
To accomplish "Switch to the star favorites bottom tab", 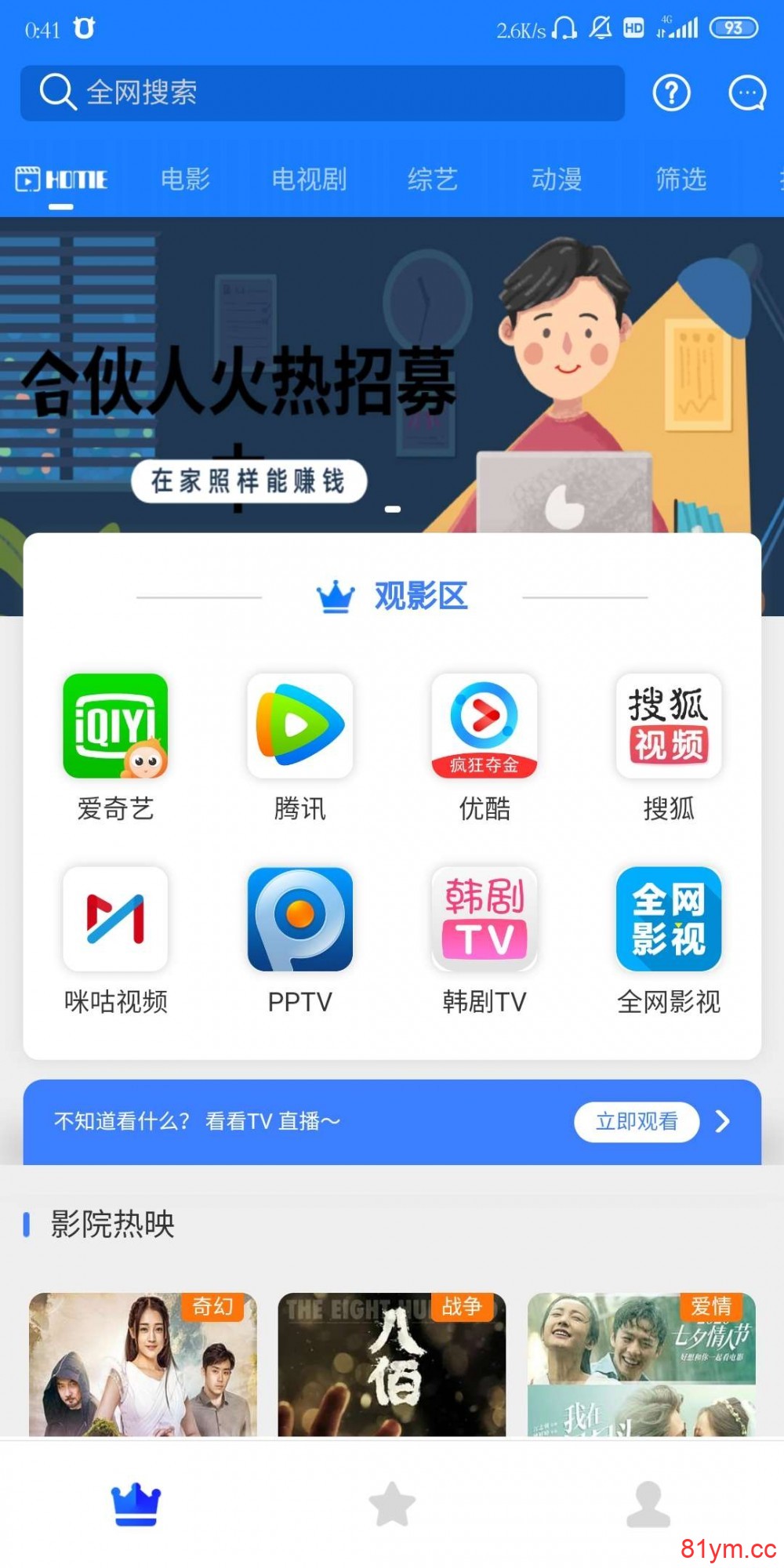I will [392, 1504].
